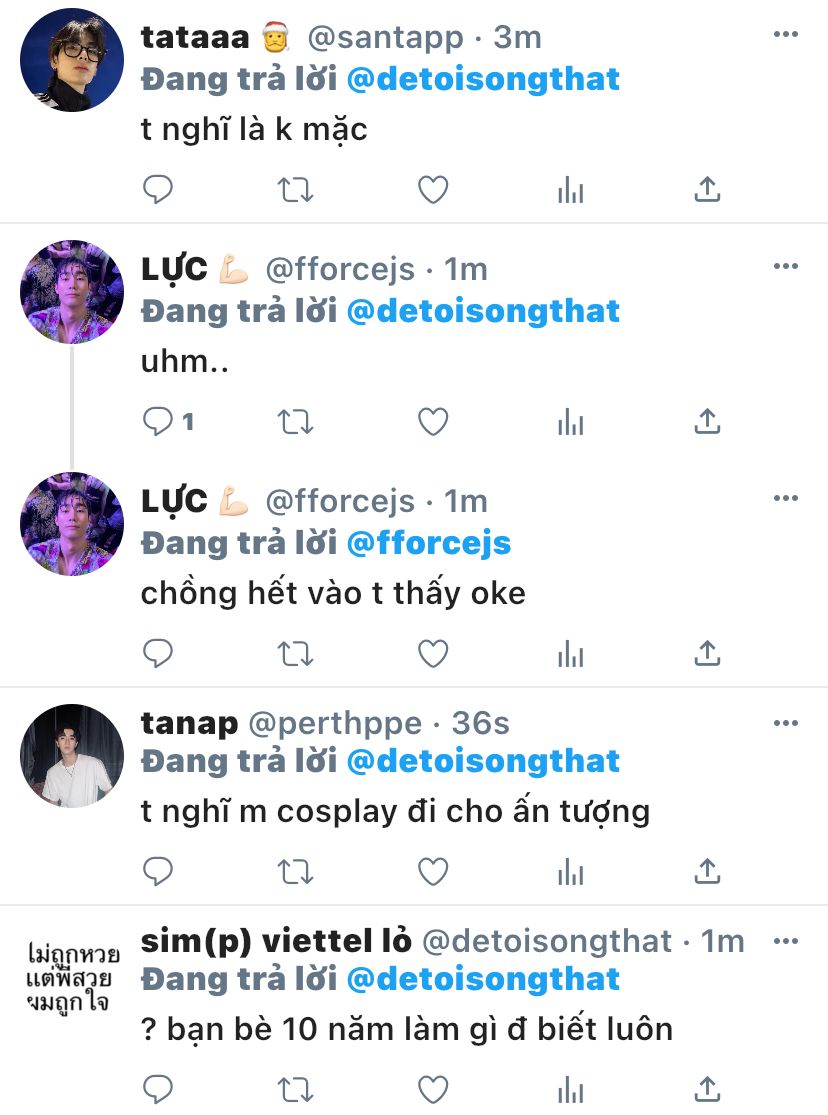Like tataaa's reply 't nghĩ là k mặc'
Screen dimensions: 828x1115
[432, 190]
